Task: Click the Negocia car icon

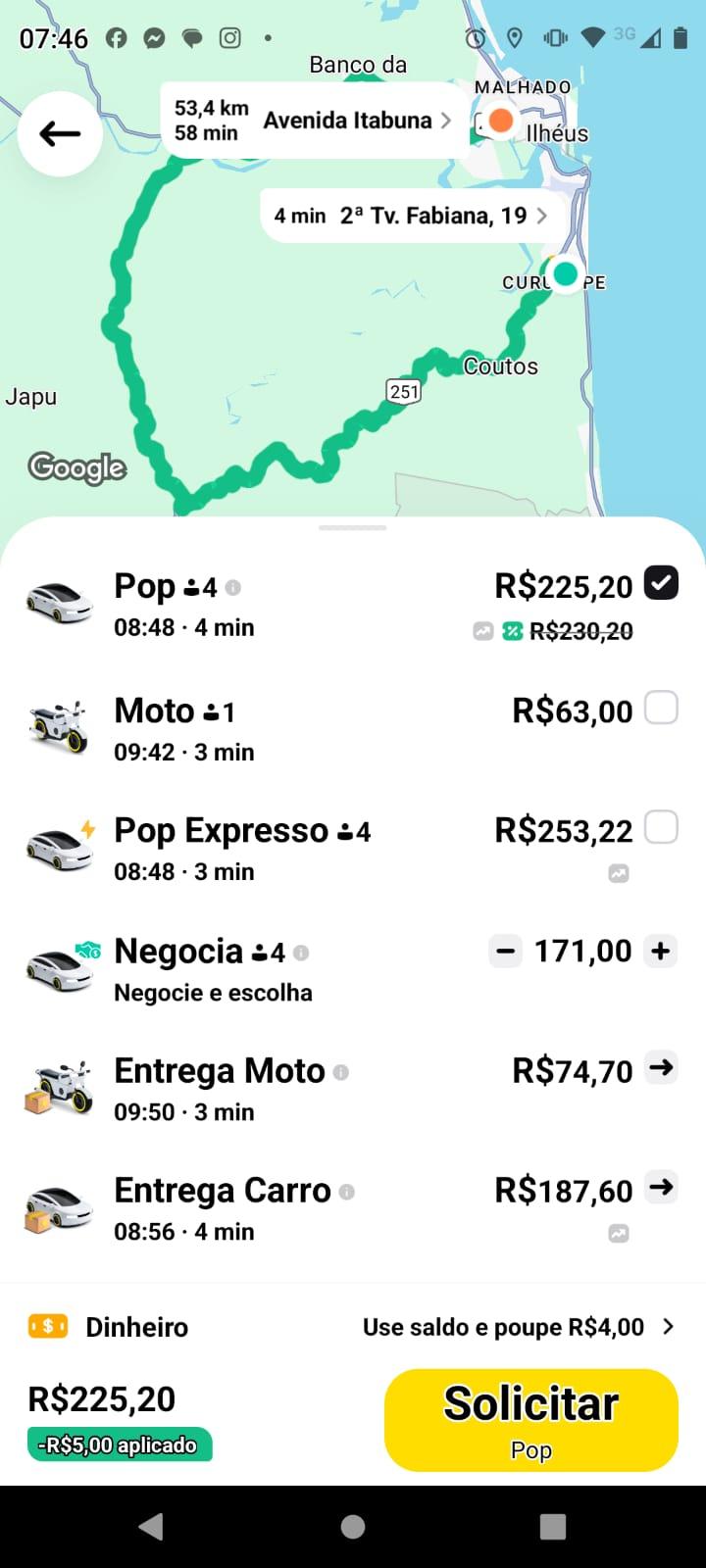Action: point(59,965)
